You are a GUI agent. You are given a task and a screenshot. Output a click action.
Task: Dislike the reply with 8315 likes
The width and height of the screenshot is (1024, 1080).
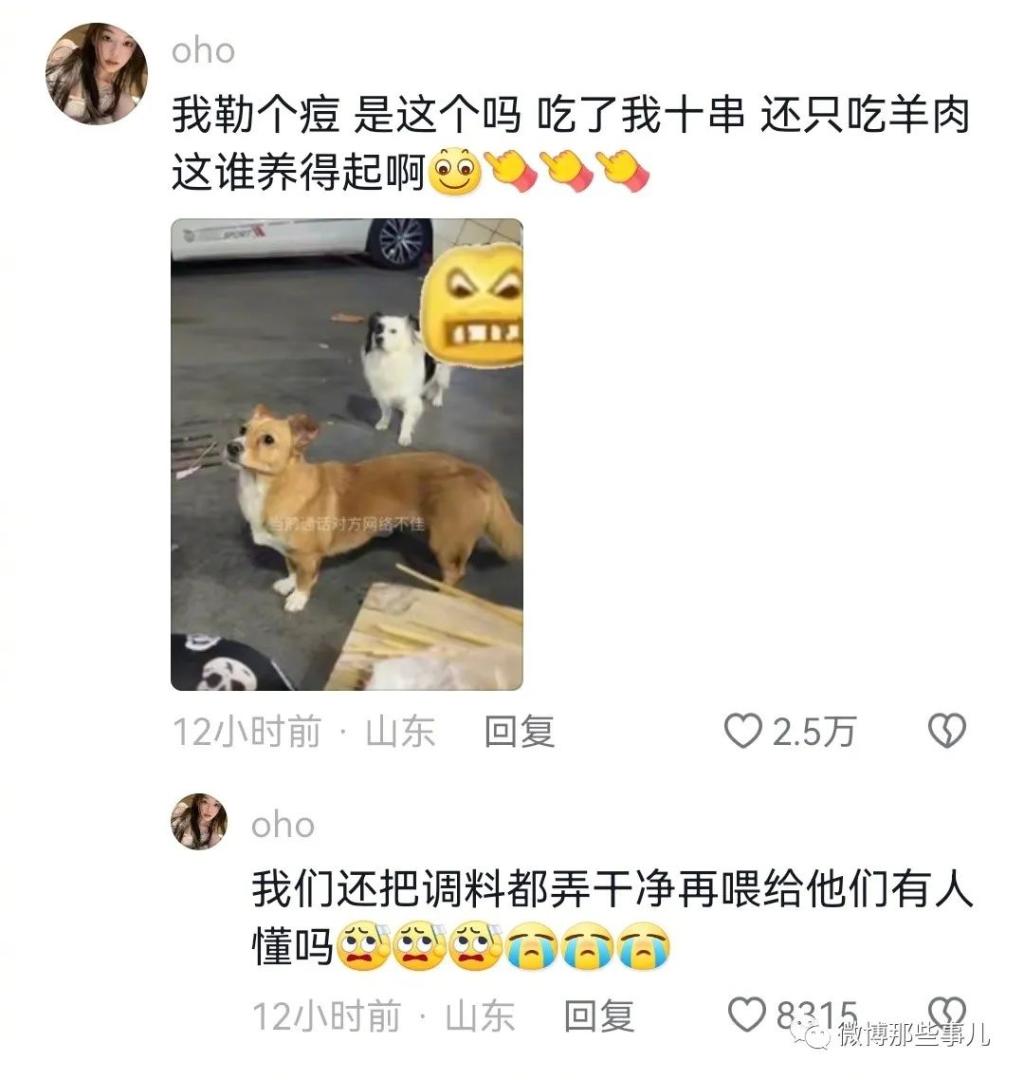point(946,1010)
